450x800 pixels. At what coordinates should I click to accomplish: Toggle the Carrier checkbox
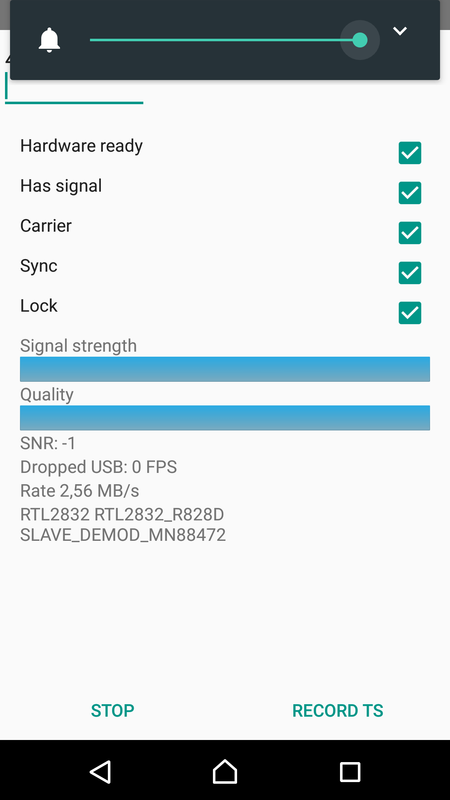click(410, 233)
